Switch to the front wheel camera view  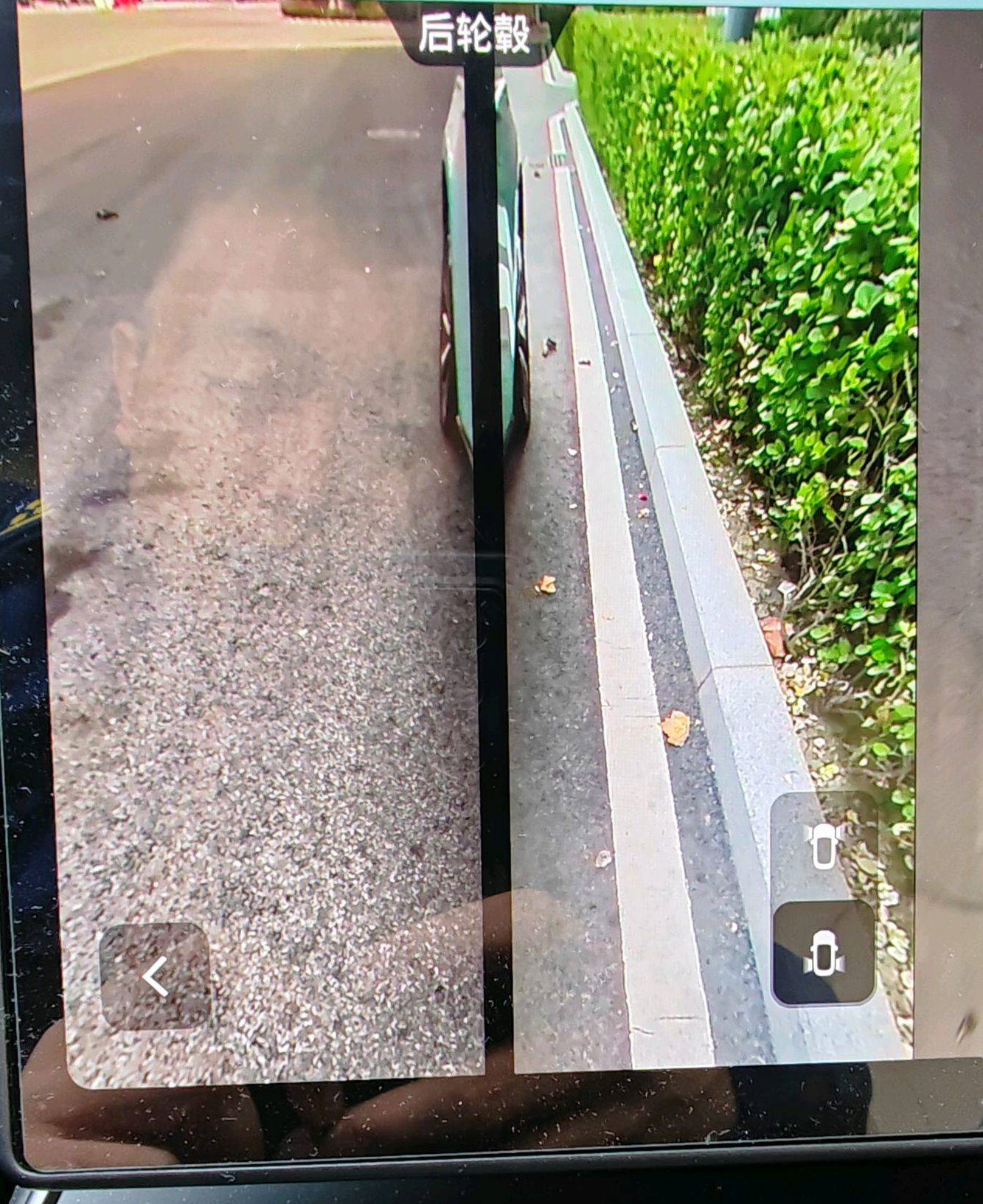pyautogui.click(x=824, y=844)
